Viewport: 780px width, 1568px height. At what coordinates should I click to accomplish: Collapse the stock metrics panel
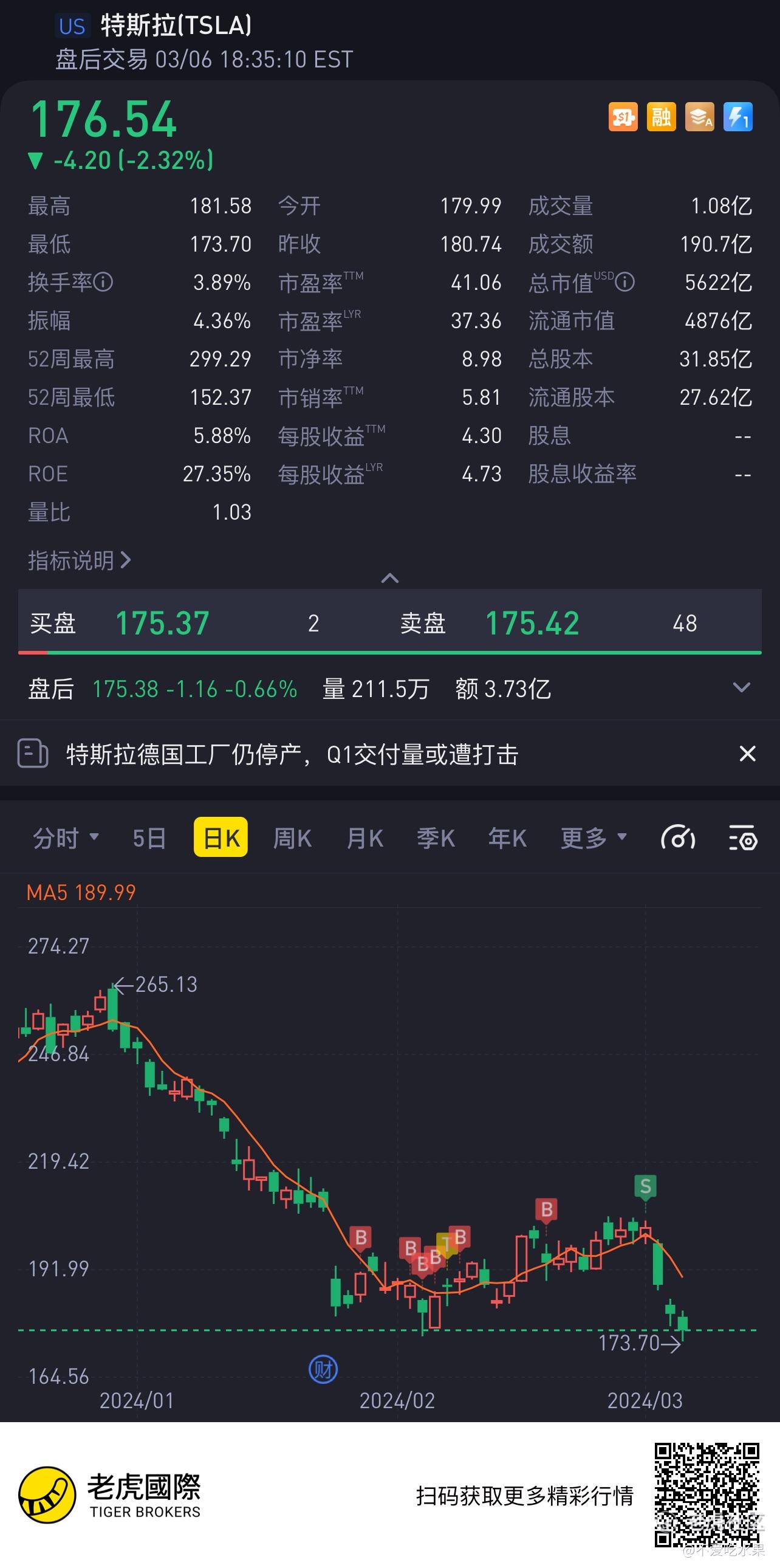tap(389, 577)
